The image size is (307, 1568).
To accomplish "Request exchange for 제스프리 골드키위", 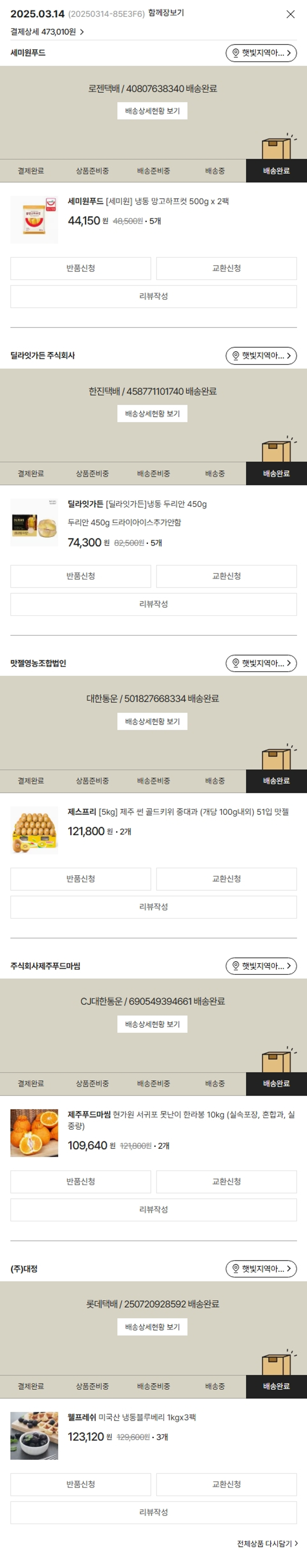I will coord(226,879).
